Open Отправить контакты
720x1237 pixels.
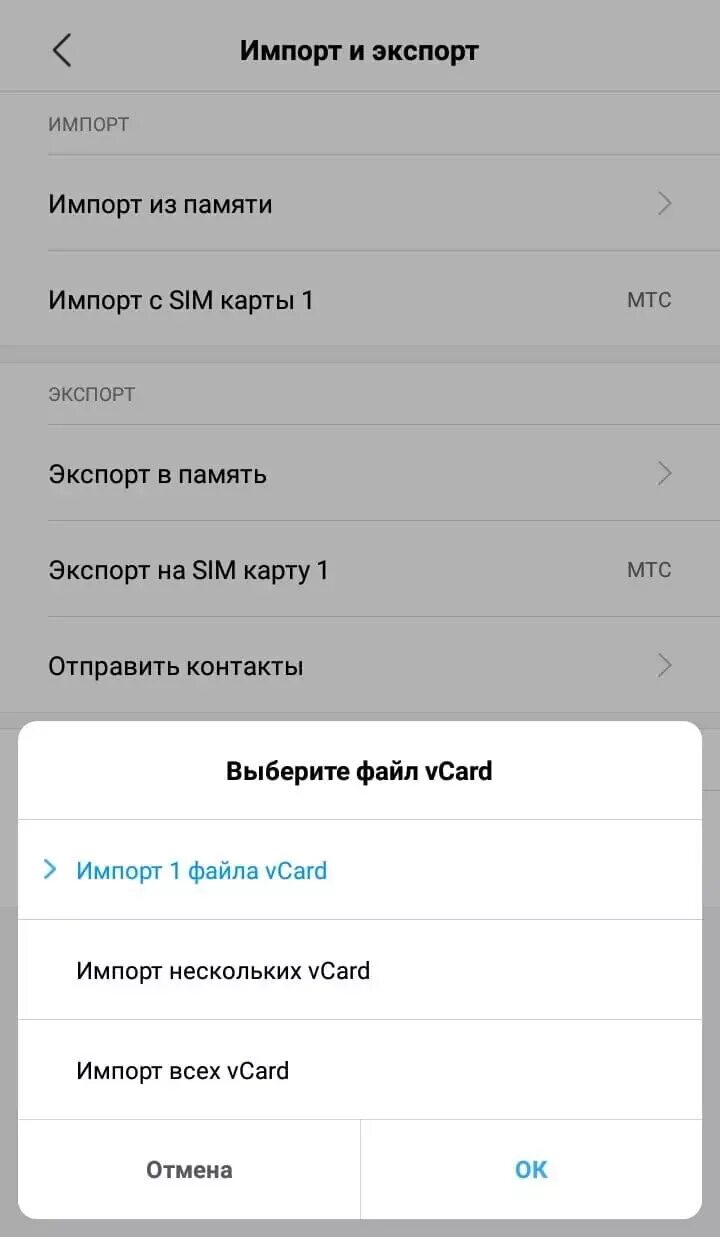point(360,666)
